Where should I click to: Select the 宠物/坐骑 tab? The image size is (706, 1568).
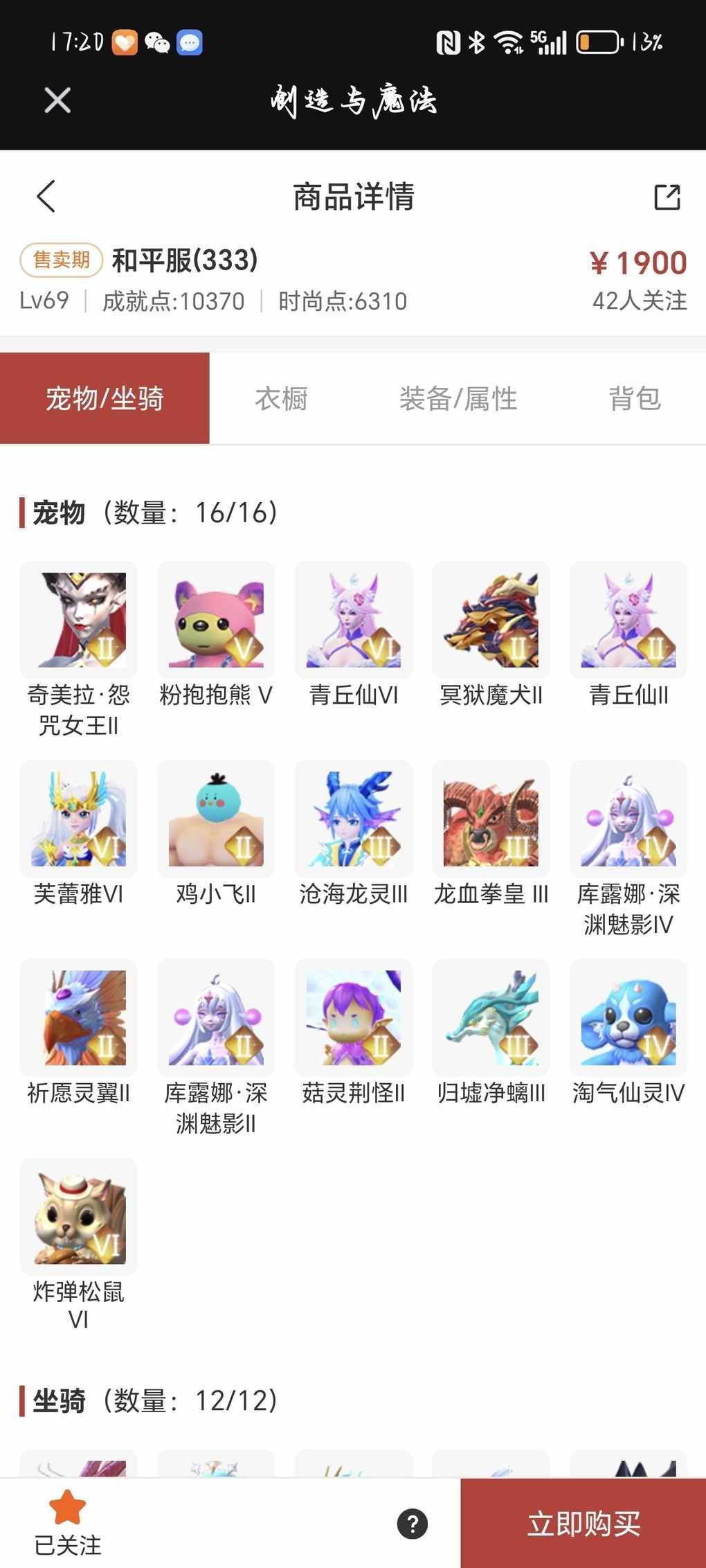[x=105, y=399]
